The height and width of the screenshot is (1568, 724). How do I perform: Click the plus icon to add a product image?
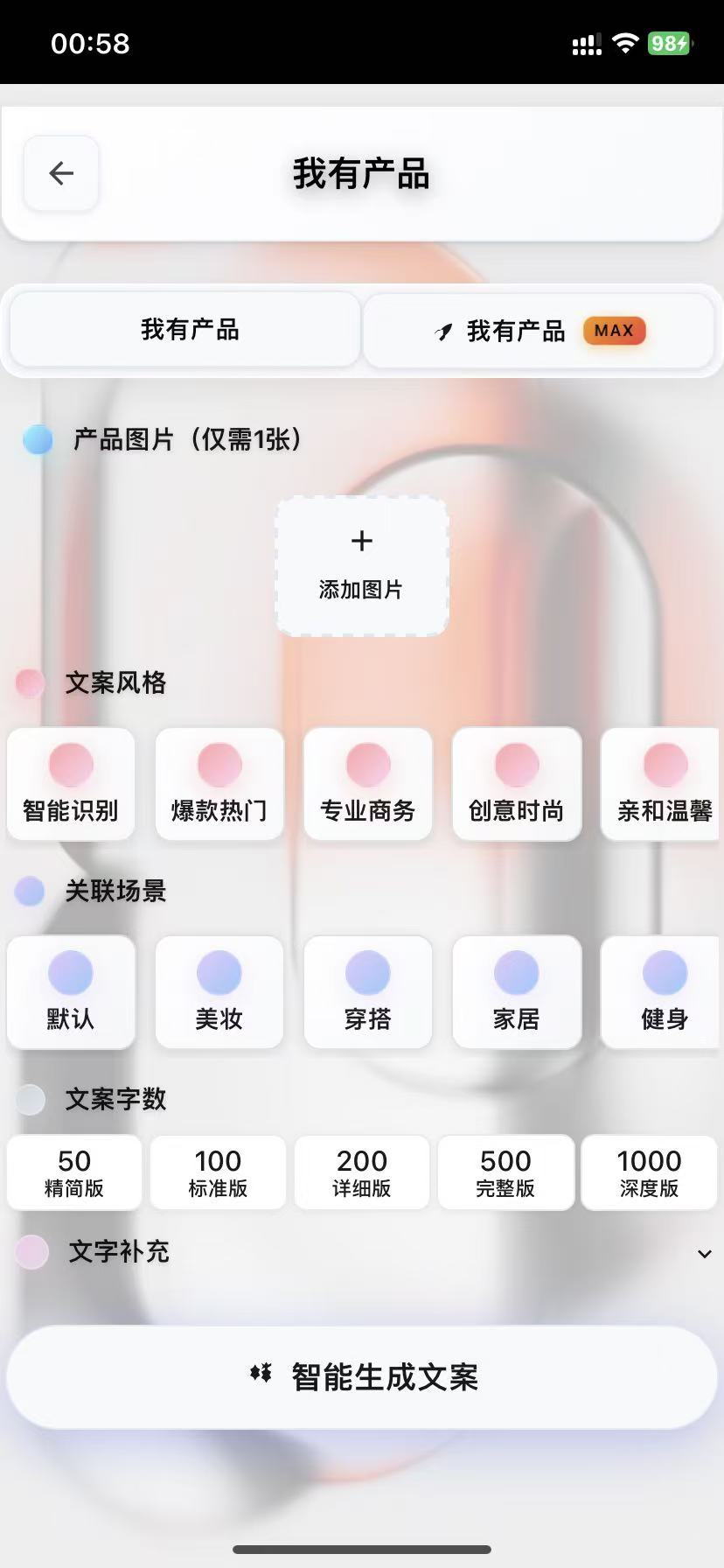coord(361,541)
